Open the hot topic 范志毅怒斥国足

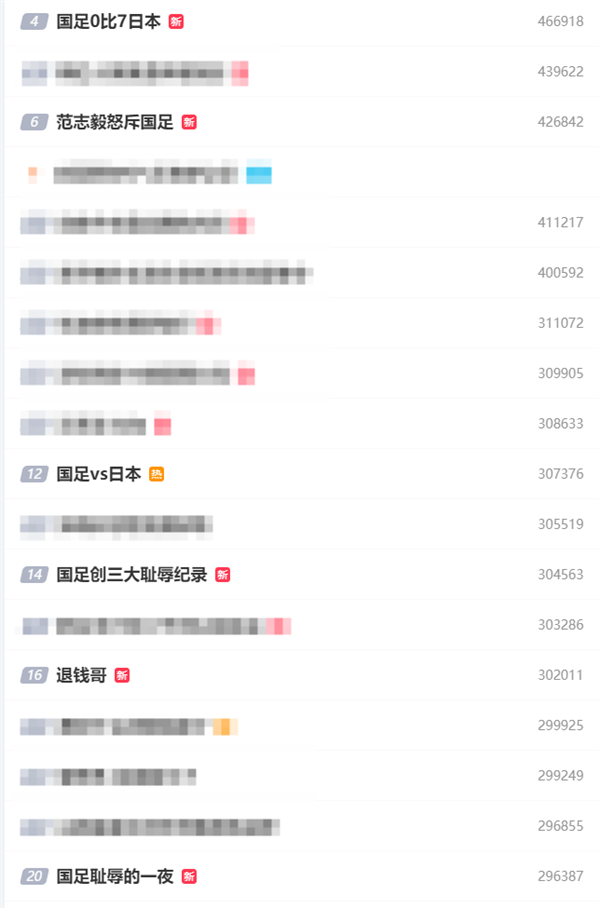click(x=115, y=122)
